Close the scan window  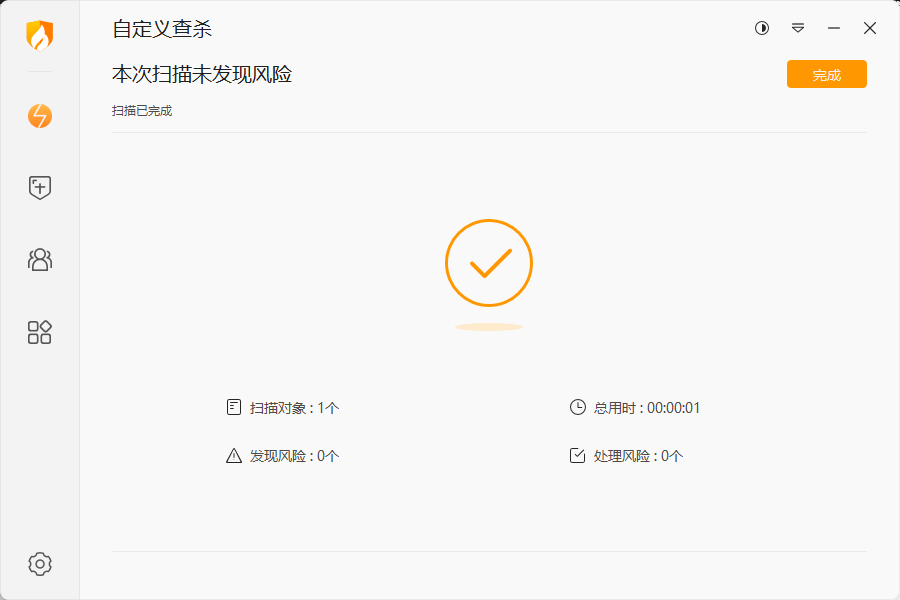[x=870, y=28]
